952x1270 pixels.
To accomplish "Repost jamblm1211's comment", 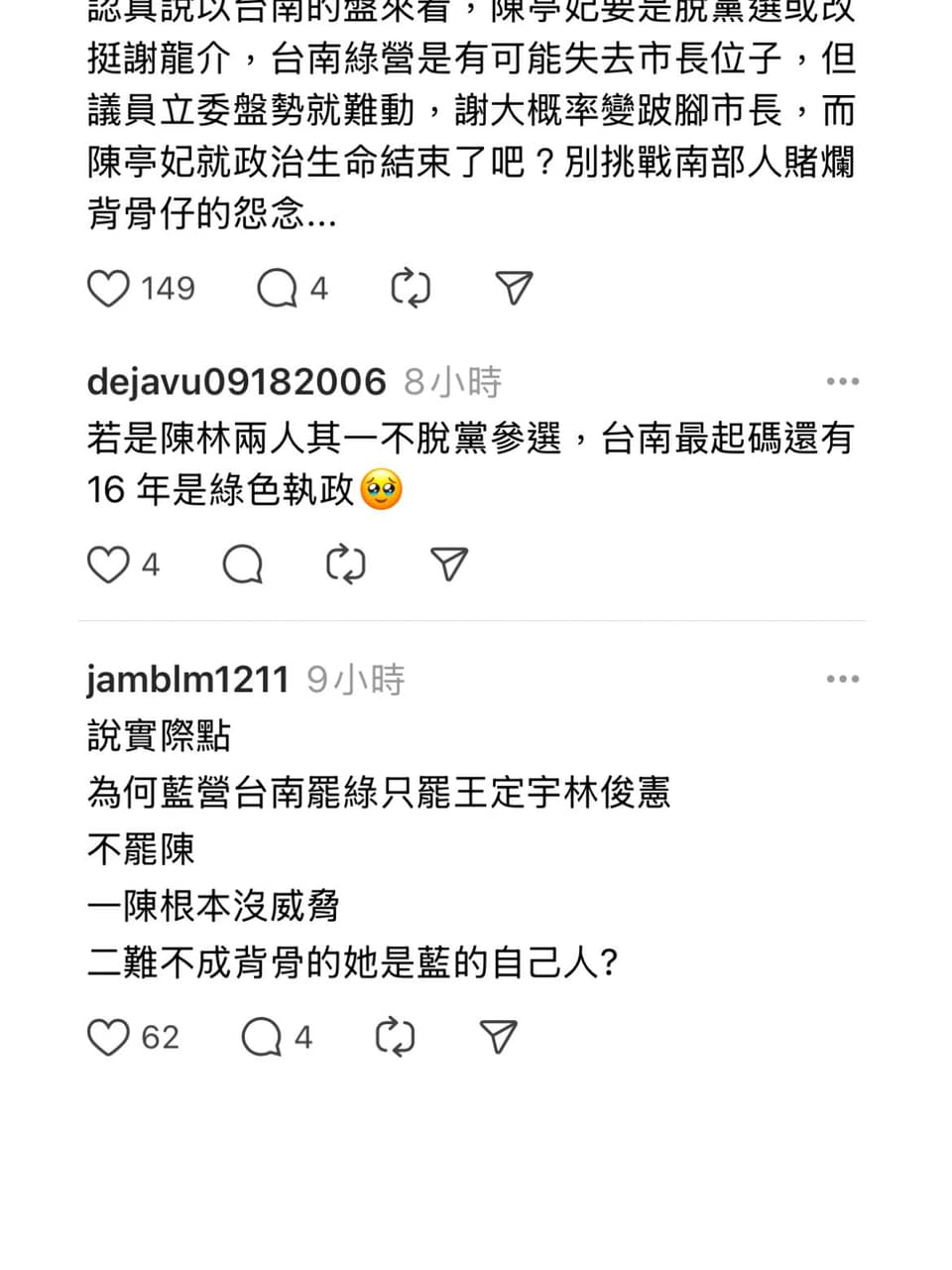I will [x=395, y=1036].
